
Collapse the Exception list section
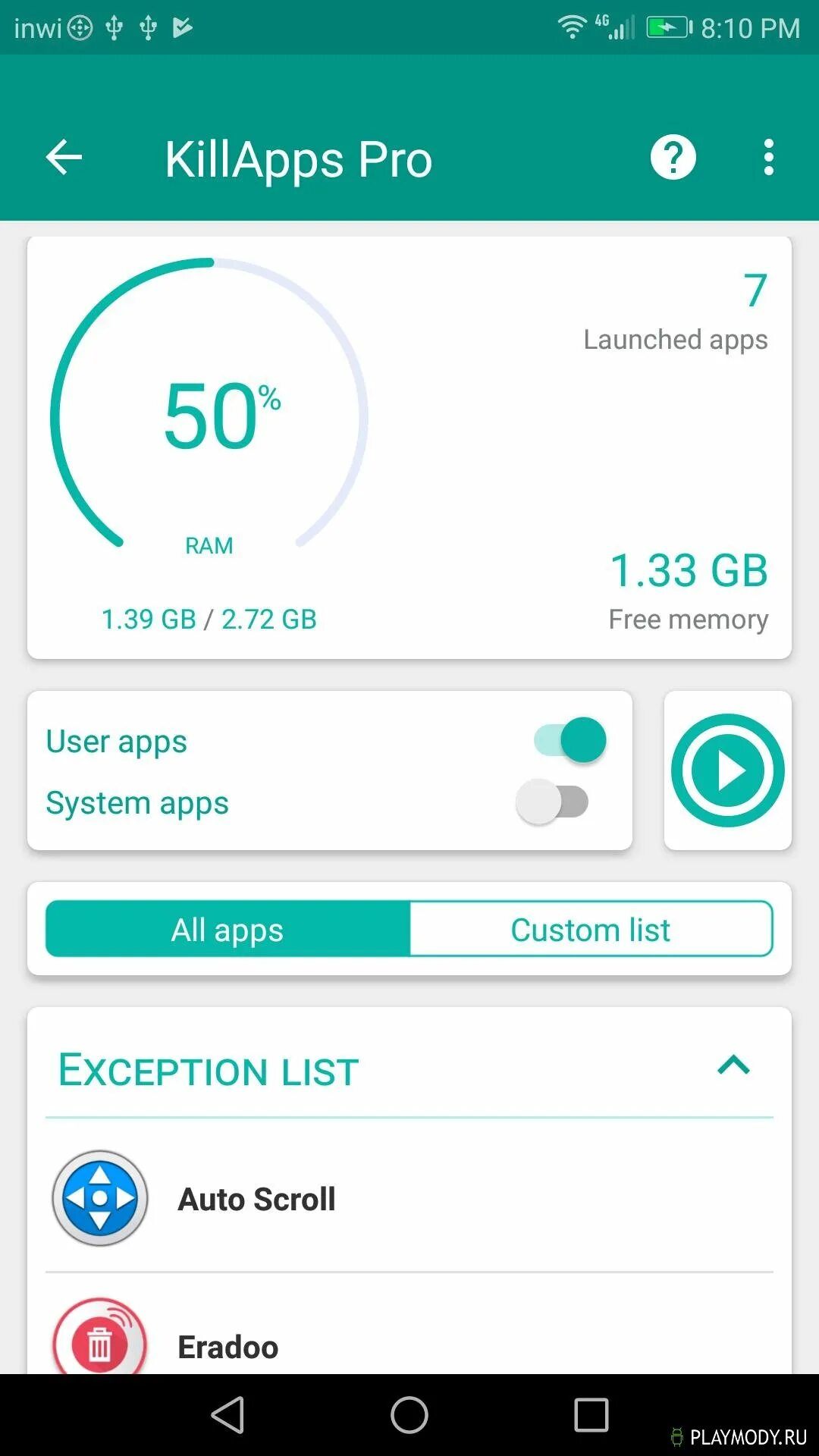click(x=733, y=1065)
